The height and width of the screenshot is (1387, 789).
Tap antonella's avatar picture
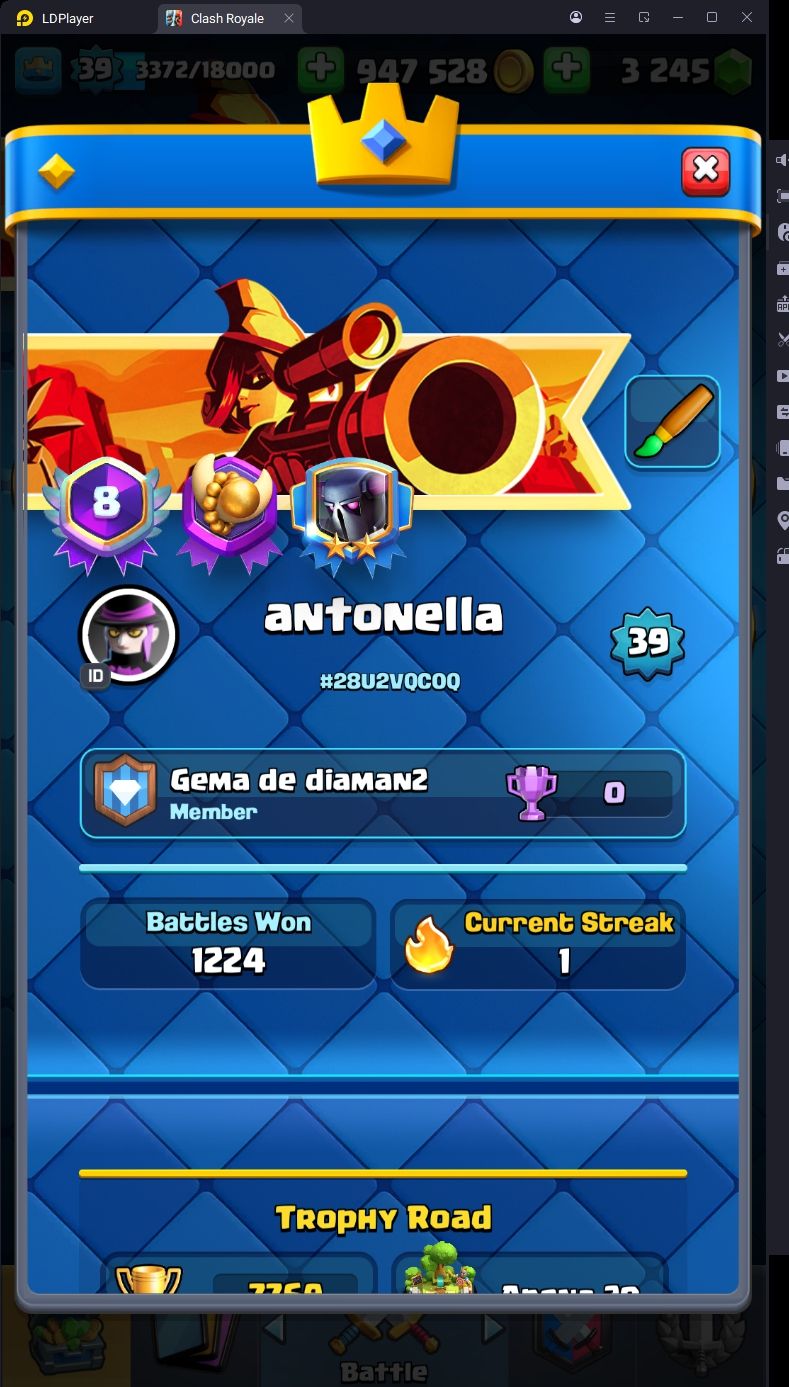point(128,634)
